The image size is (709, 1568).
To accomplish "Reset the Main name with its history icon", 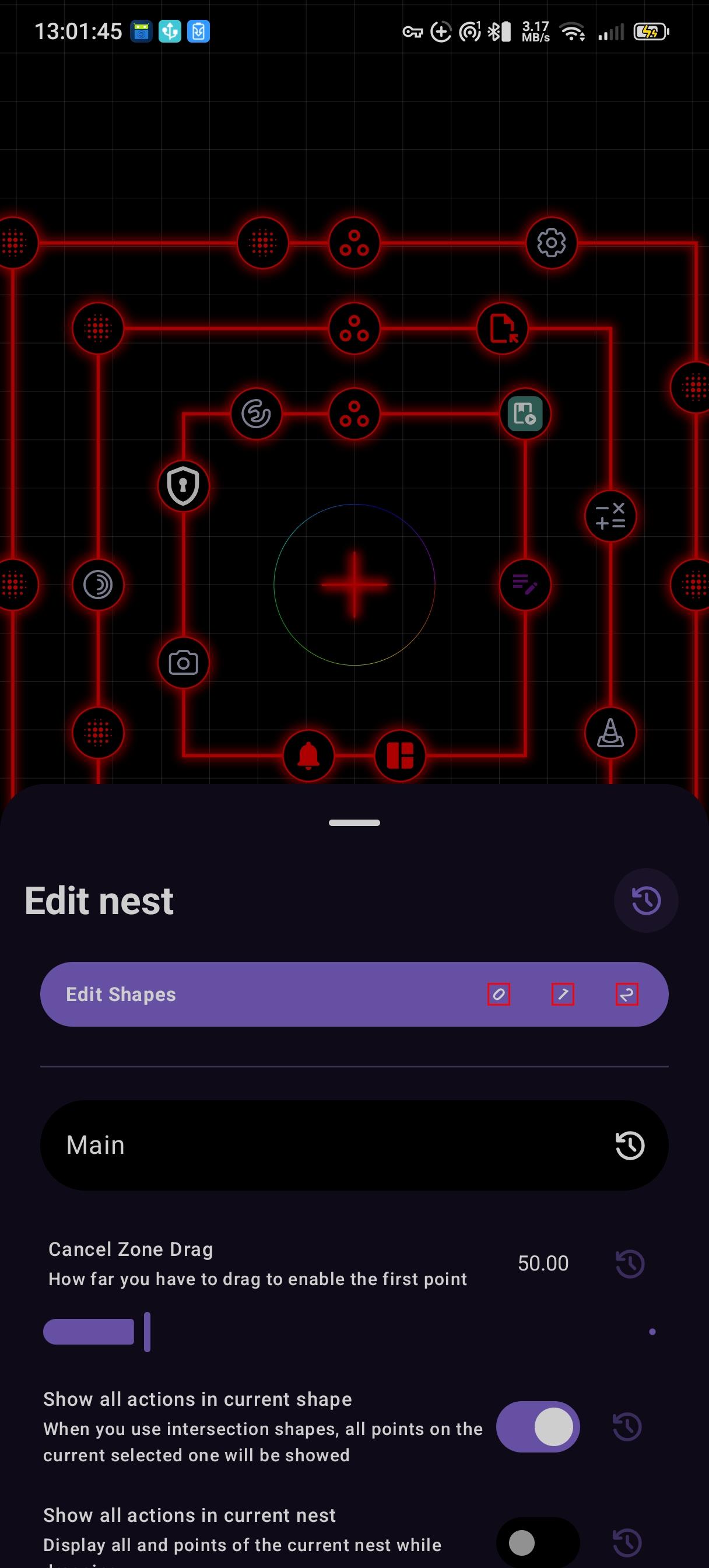I will click(x=630, y=1145).
